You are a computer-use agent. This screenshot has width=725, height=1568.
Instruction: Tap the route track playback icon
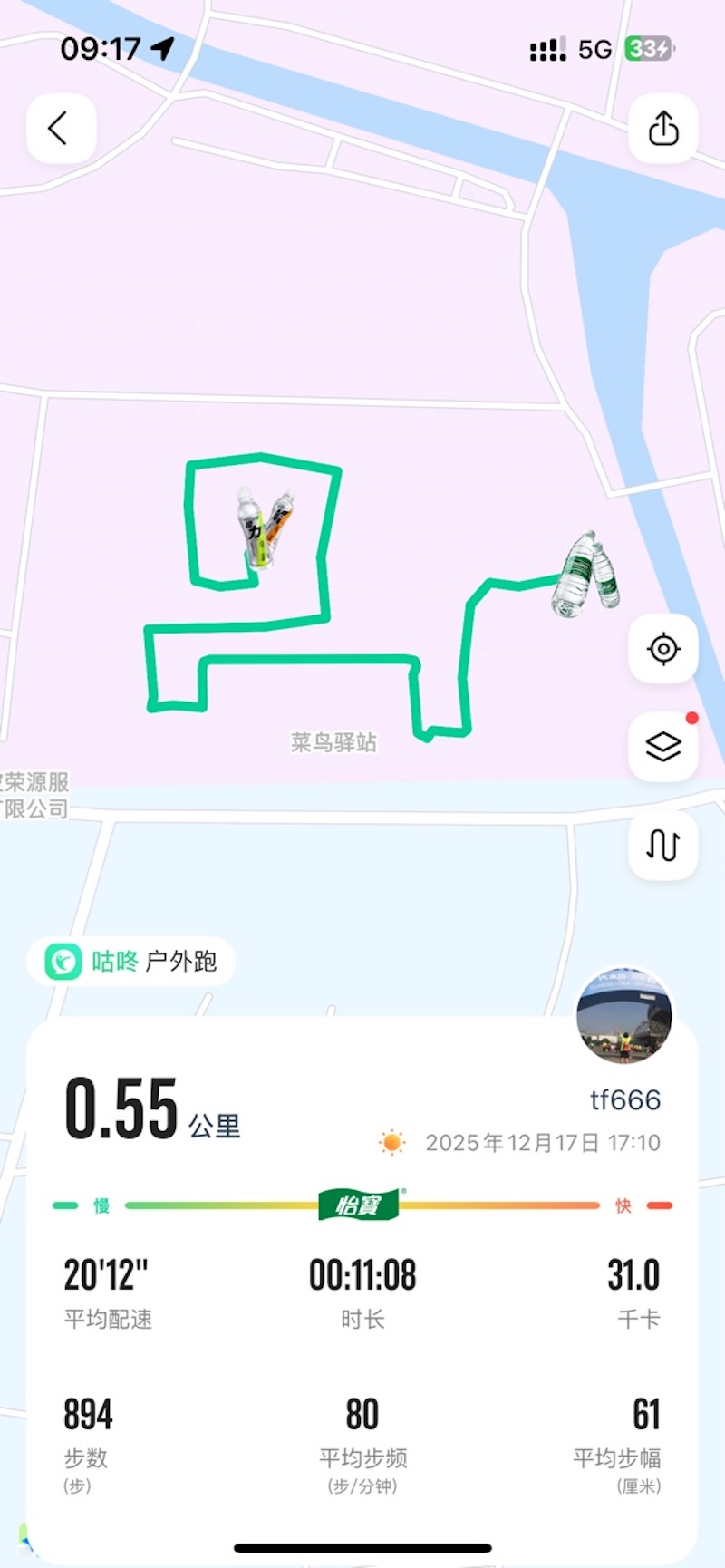point(663,845)
